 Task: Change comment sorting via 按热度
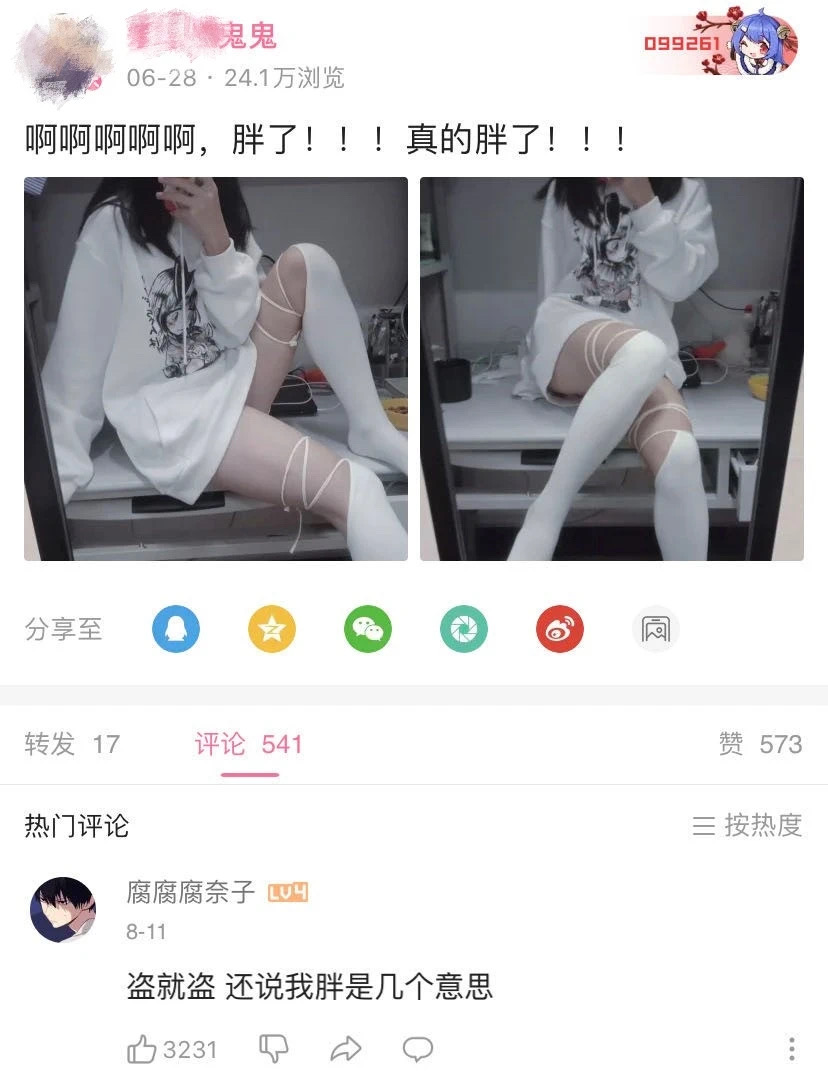point(748,825)
